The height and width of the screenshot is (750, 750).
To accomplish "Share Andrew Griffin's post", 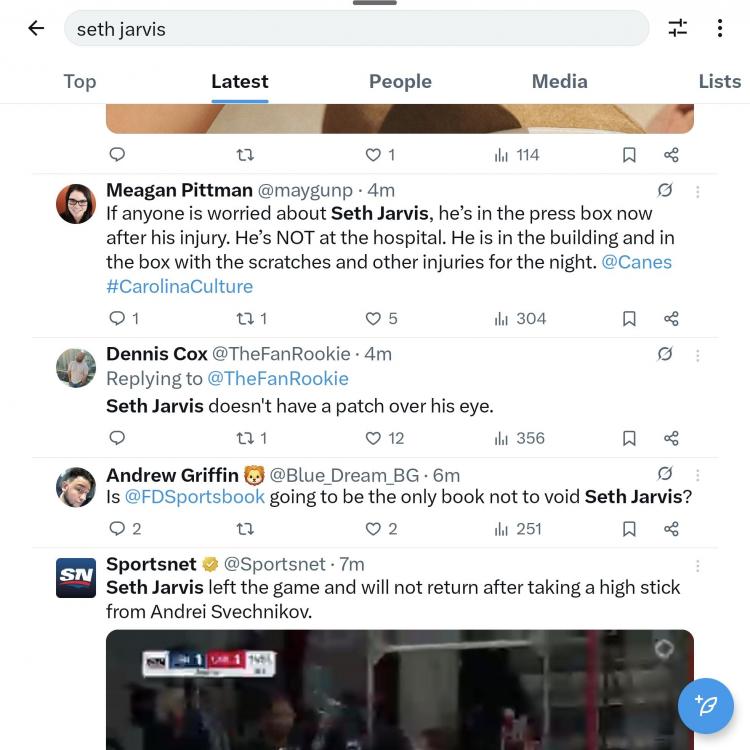I will [671, 528].
